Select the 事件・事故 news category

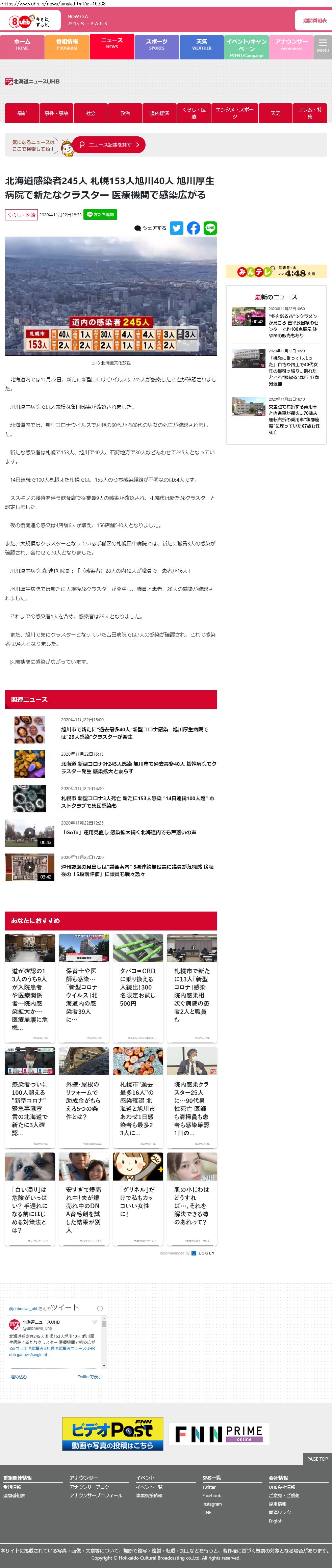click(56, 113)
